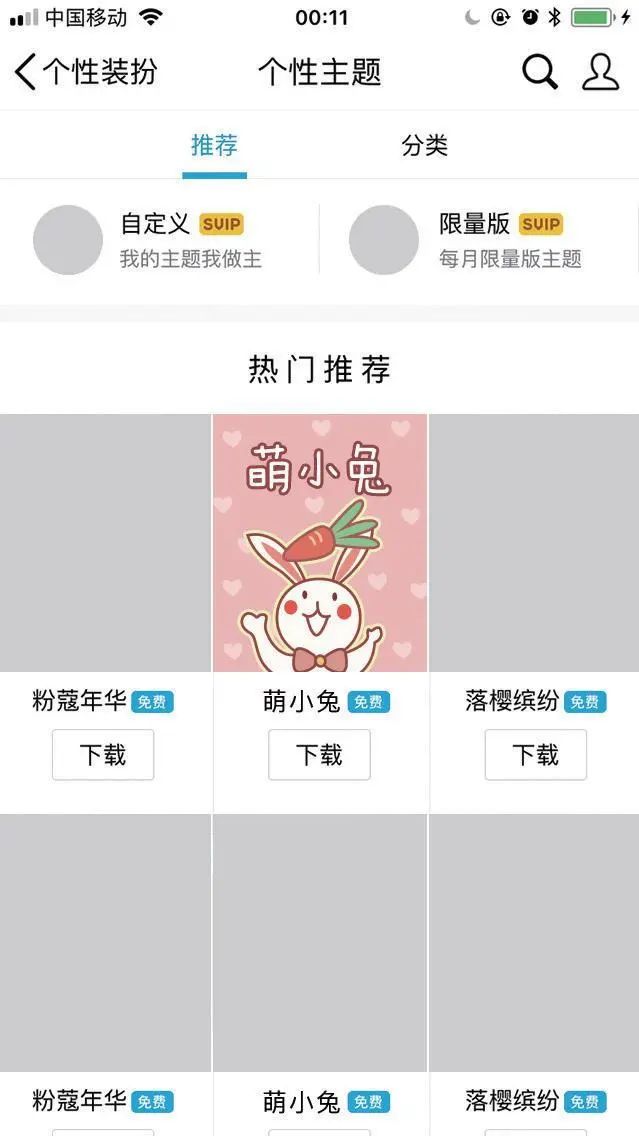Viewport: 639px width, 1136px height.
Task: Open 限量版 monthly limited themes
Action: click(478, 240)
